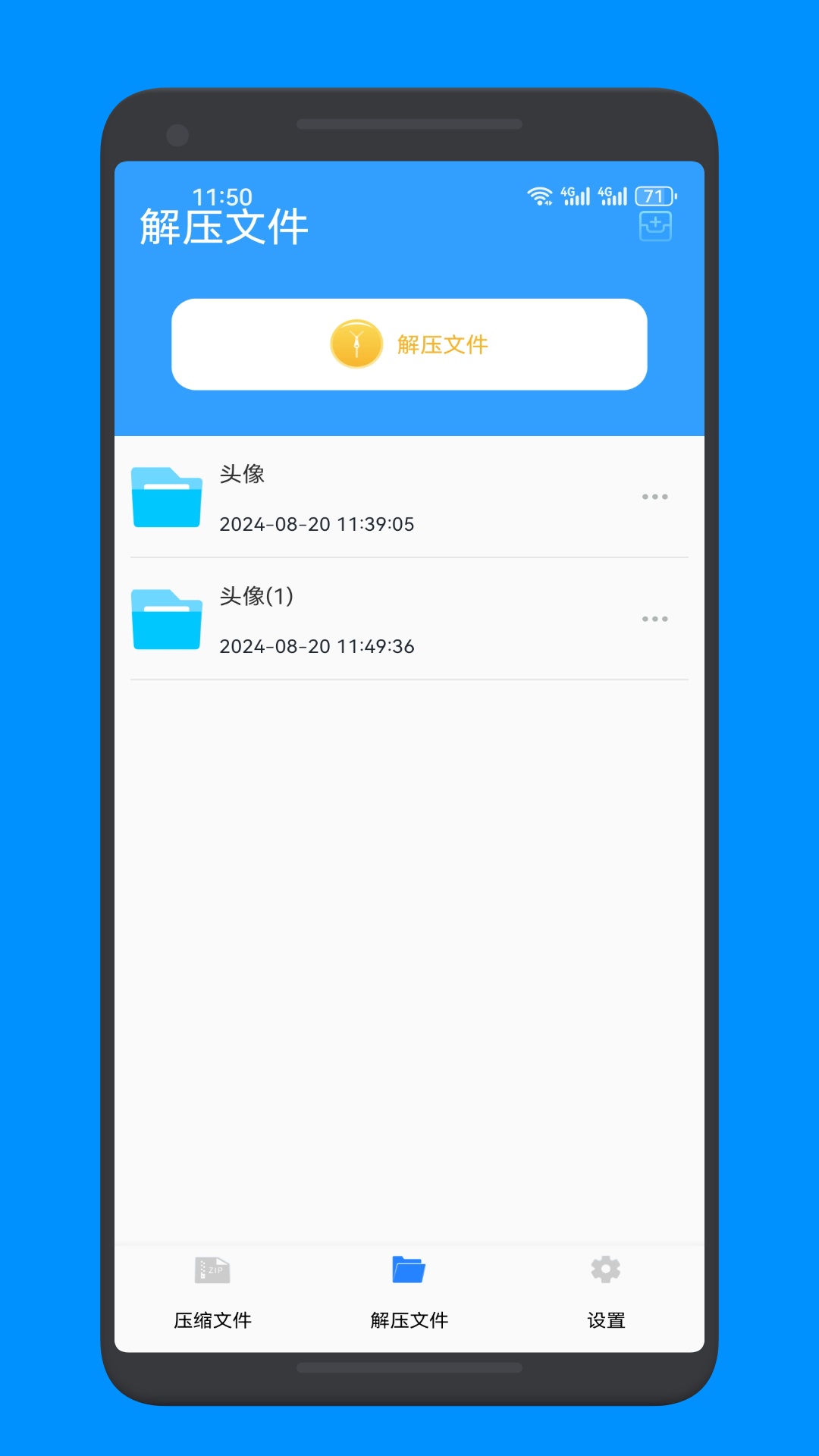Tap the folder icon beside 头像(1)
The image size is (819, 1456).
click(x=167, y=620)
